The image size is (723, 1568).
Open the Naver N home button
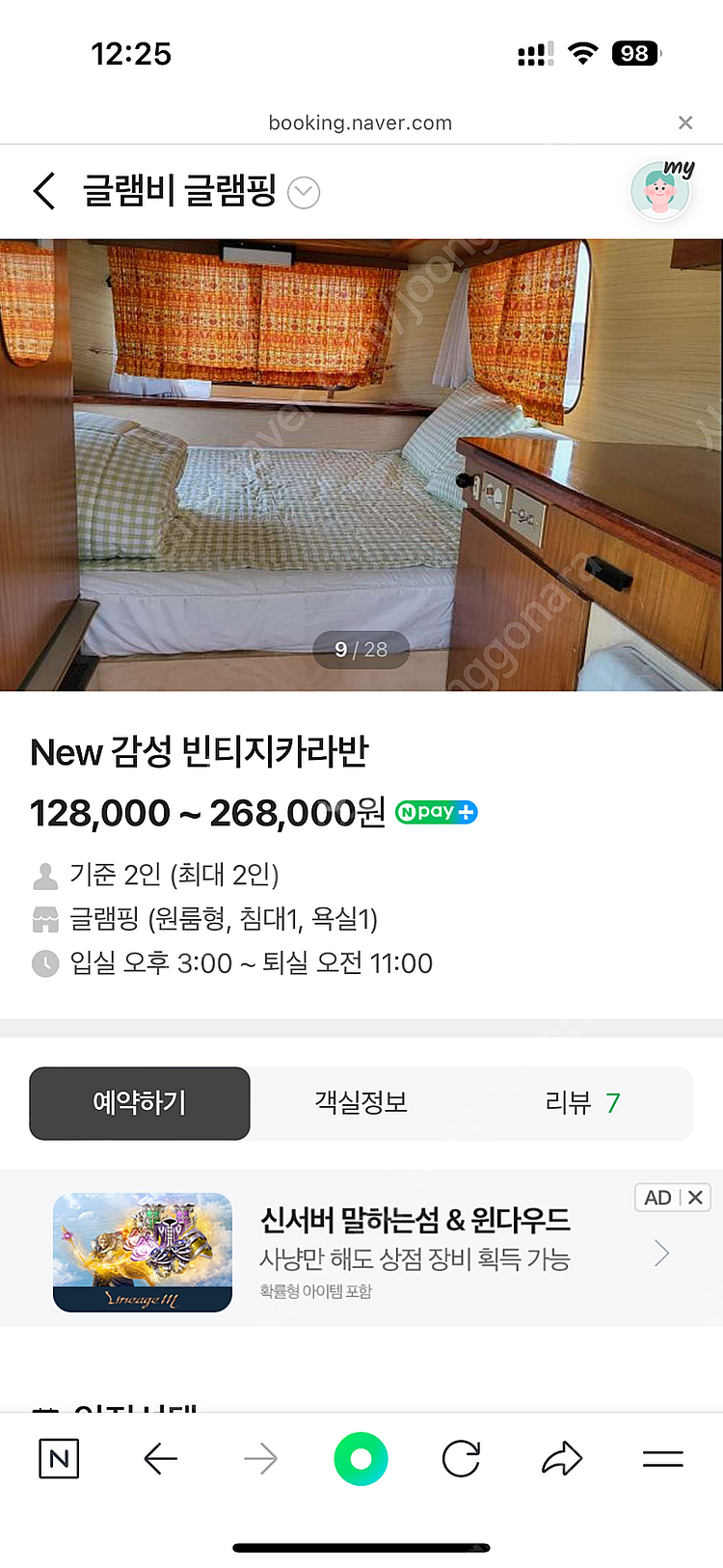pos(59,1459)
